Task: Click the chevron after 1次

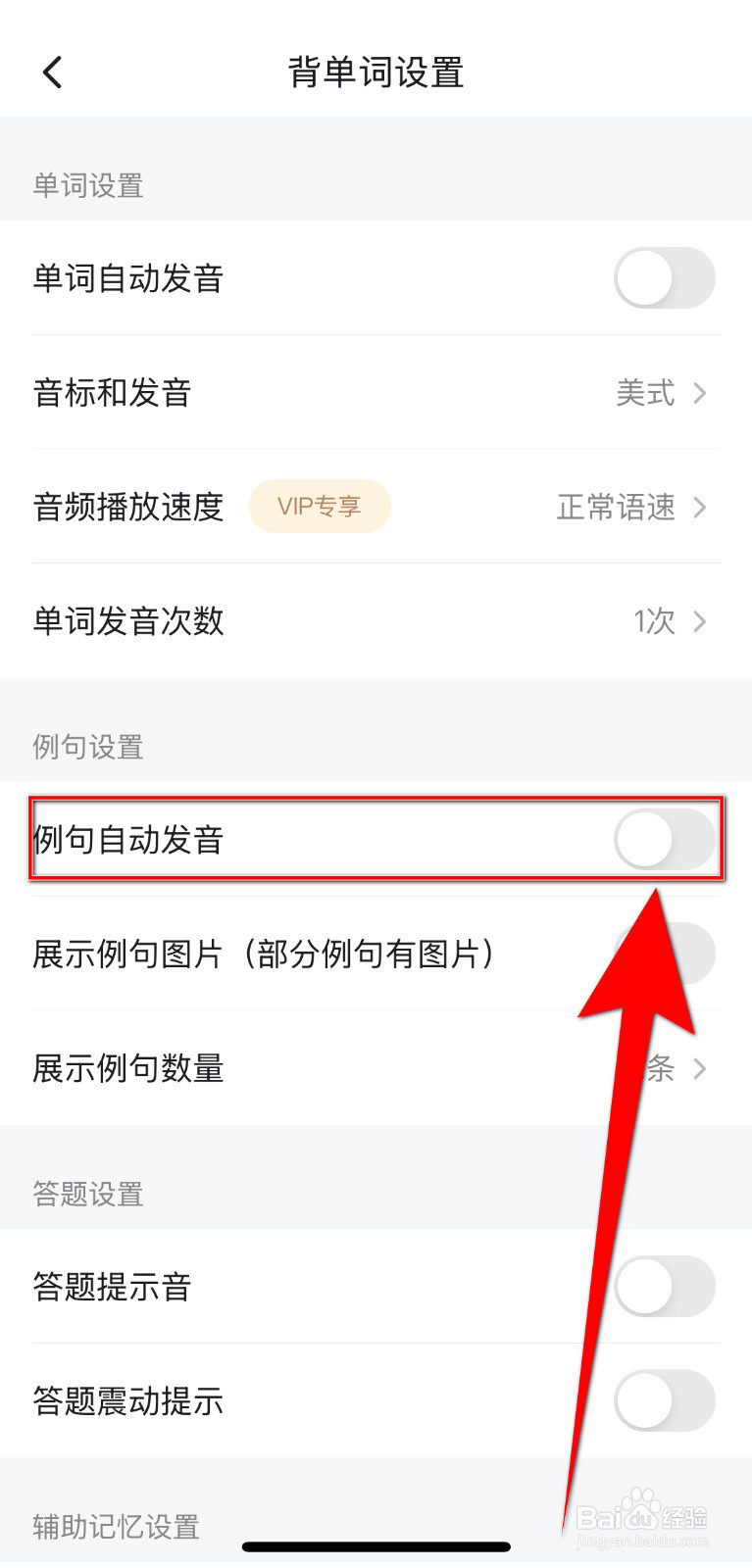Action: click(x=700, y=621)
